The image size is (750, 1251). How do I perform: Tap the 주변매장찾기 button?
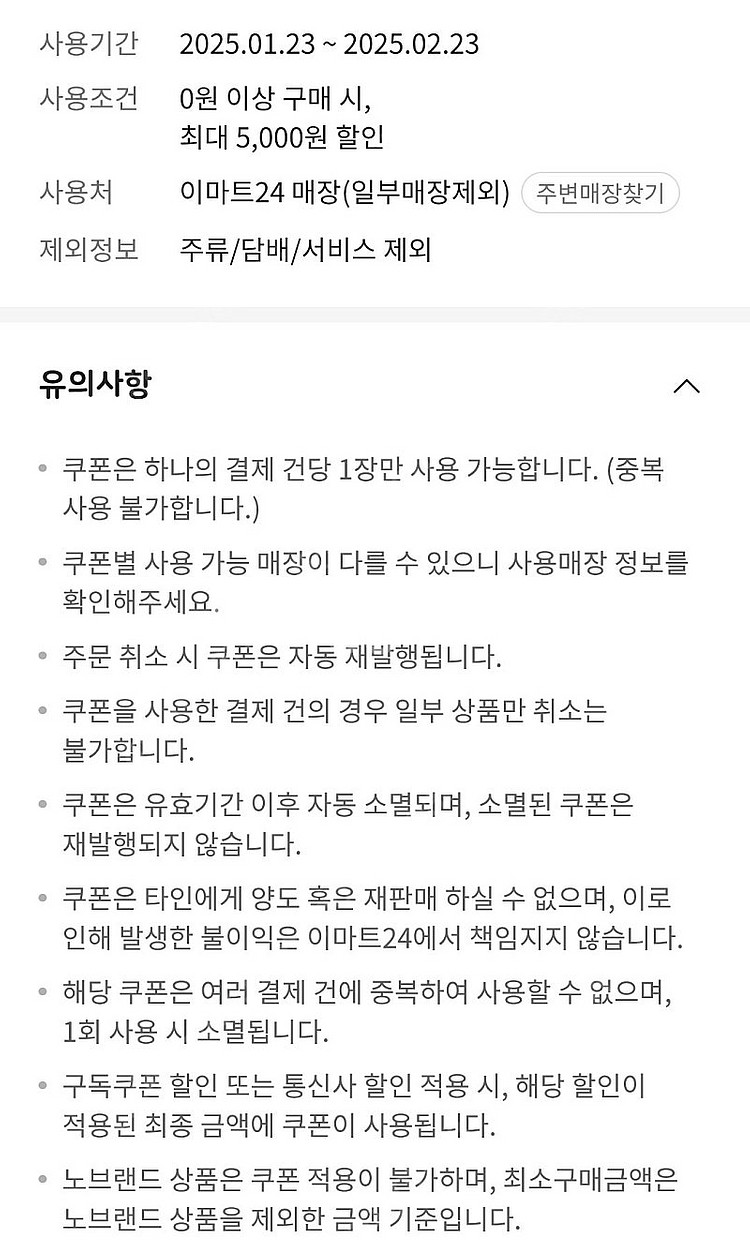[600, 193]
